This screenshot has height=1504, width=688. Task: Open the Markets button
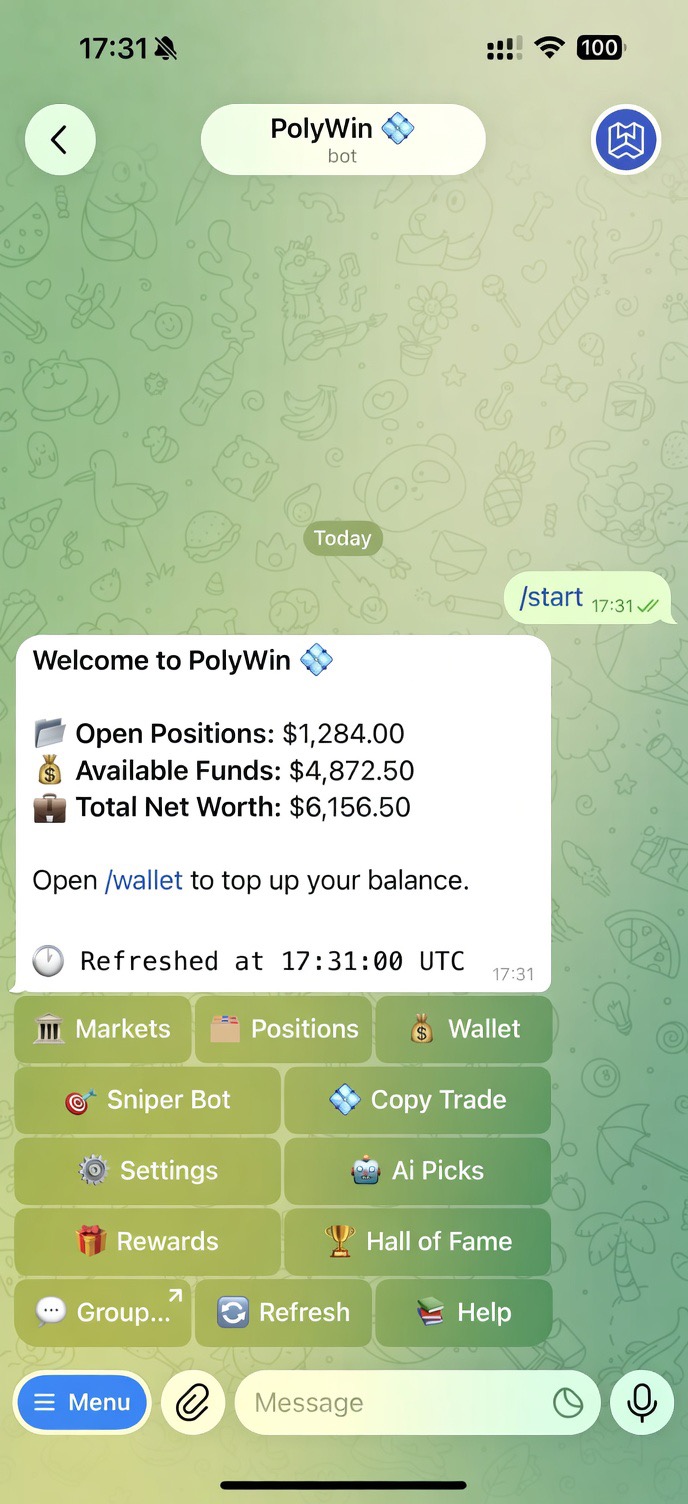click(102, 1029)
